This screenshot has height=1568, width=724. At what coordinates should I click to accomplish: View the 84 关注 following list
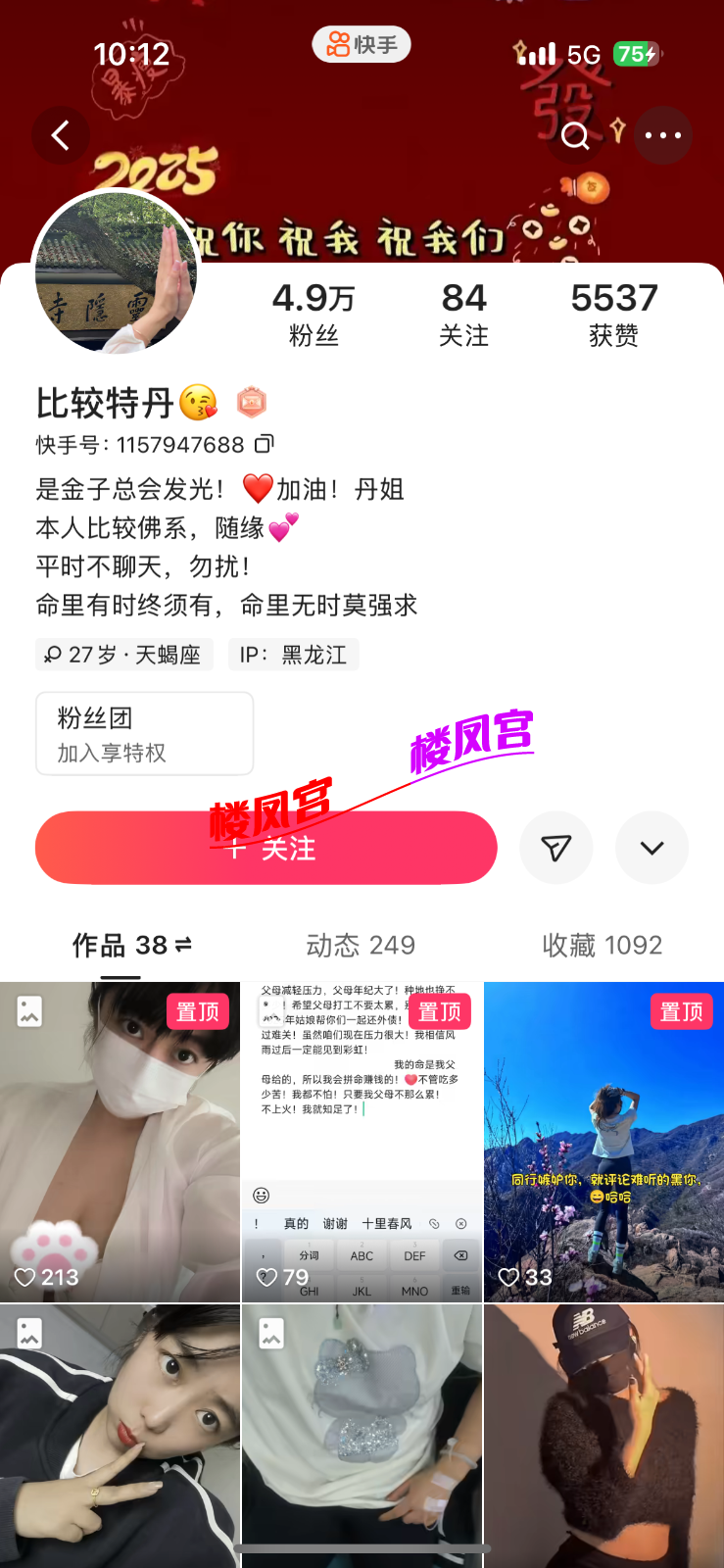click(x=463, y=314)
